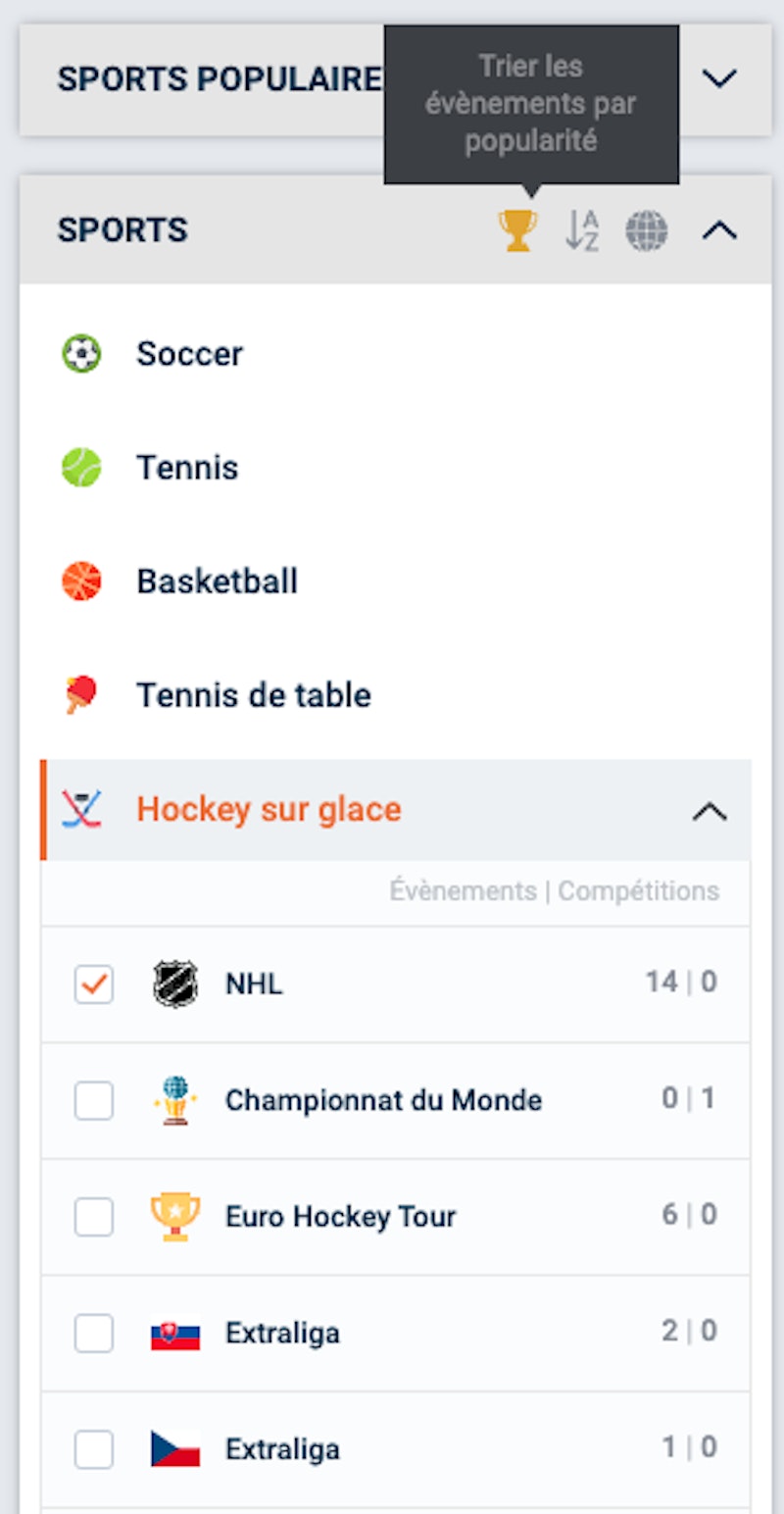Viewport: 784px width, 1514px height.
Task: Tap the globe sort icon
Action: point(647,231)
